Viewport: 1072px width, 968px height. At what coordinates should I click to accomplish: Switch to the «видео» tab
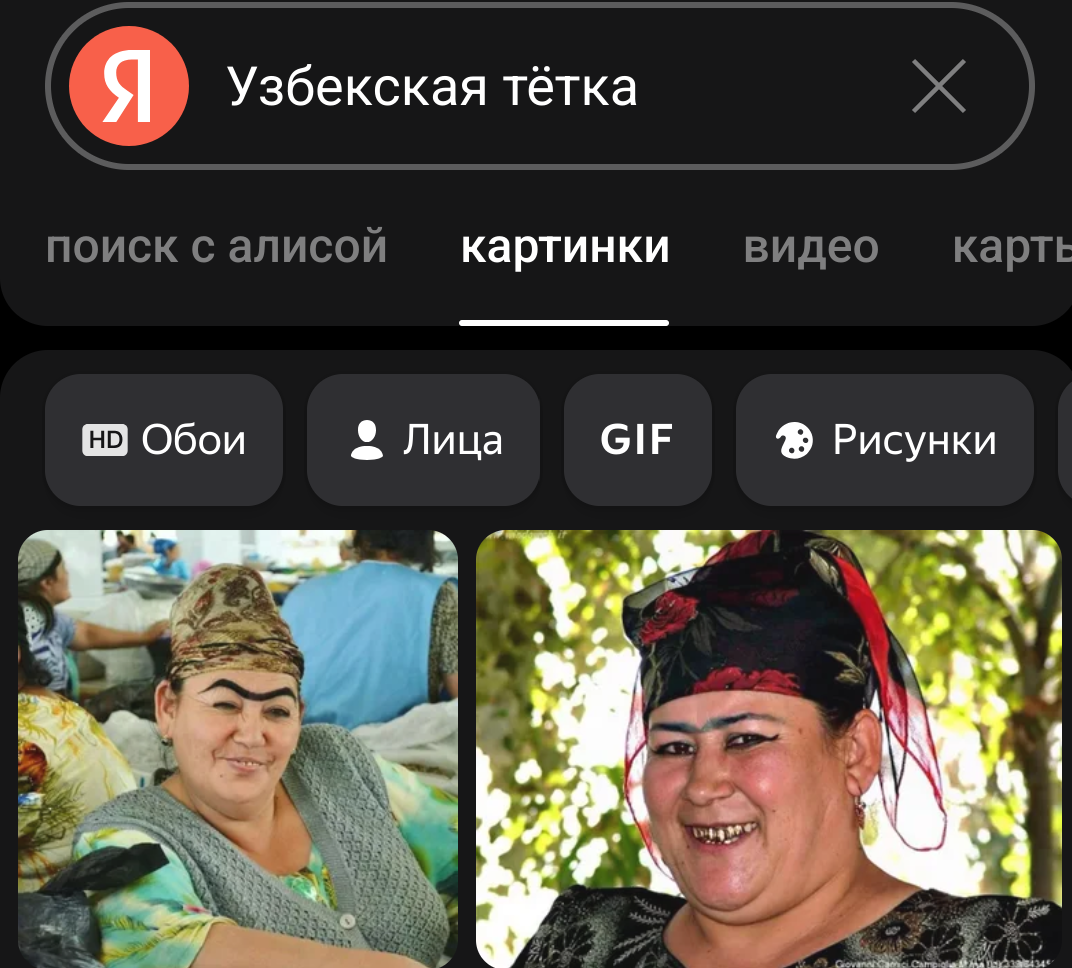click(x=811, y=247)
